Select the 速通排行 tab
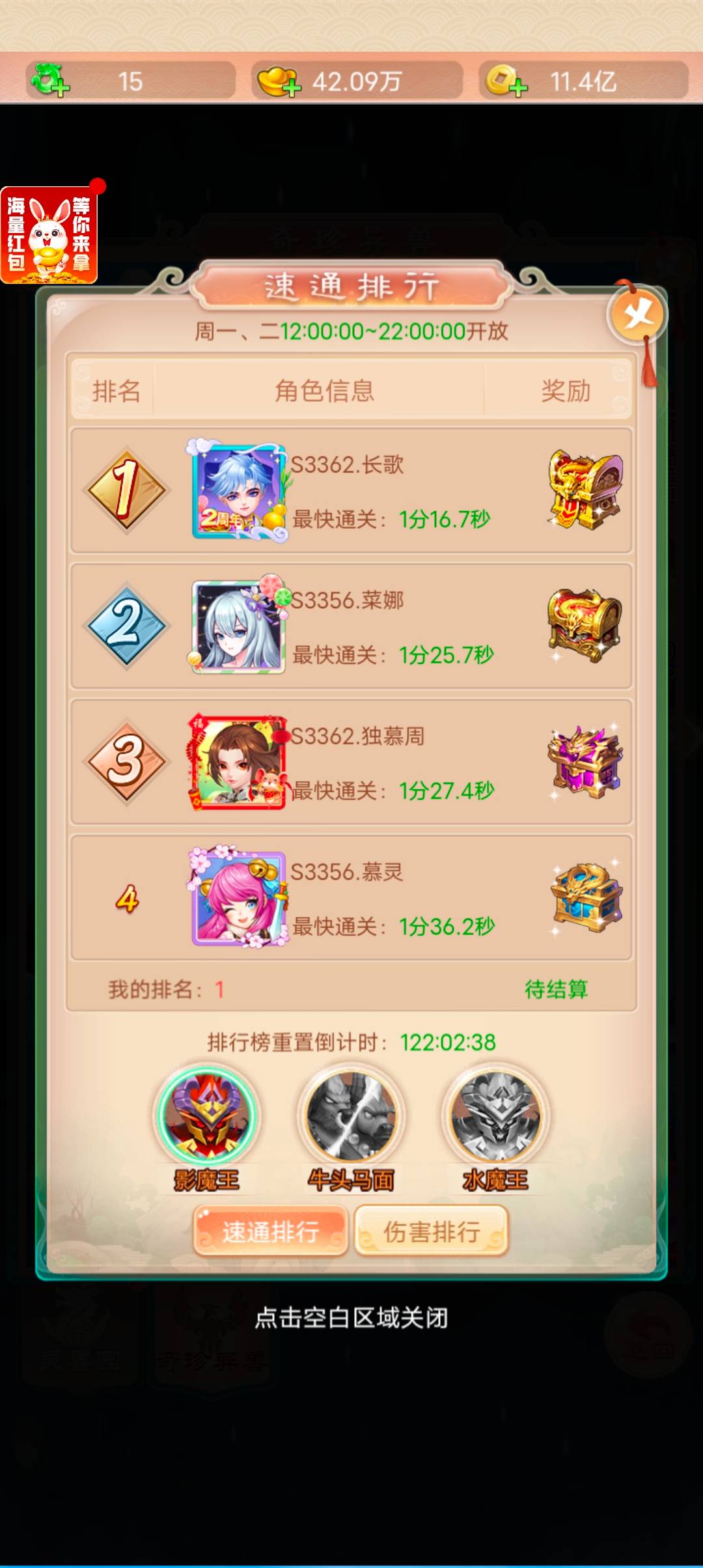Image resolution: width=703 pixels, height=1568 pixels. 271,1231
